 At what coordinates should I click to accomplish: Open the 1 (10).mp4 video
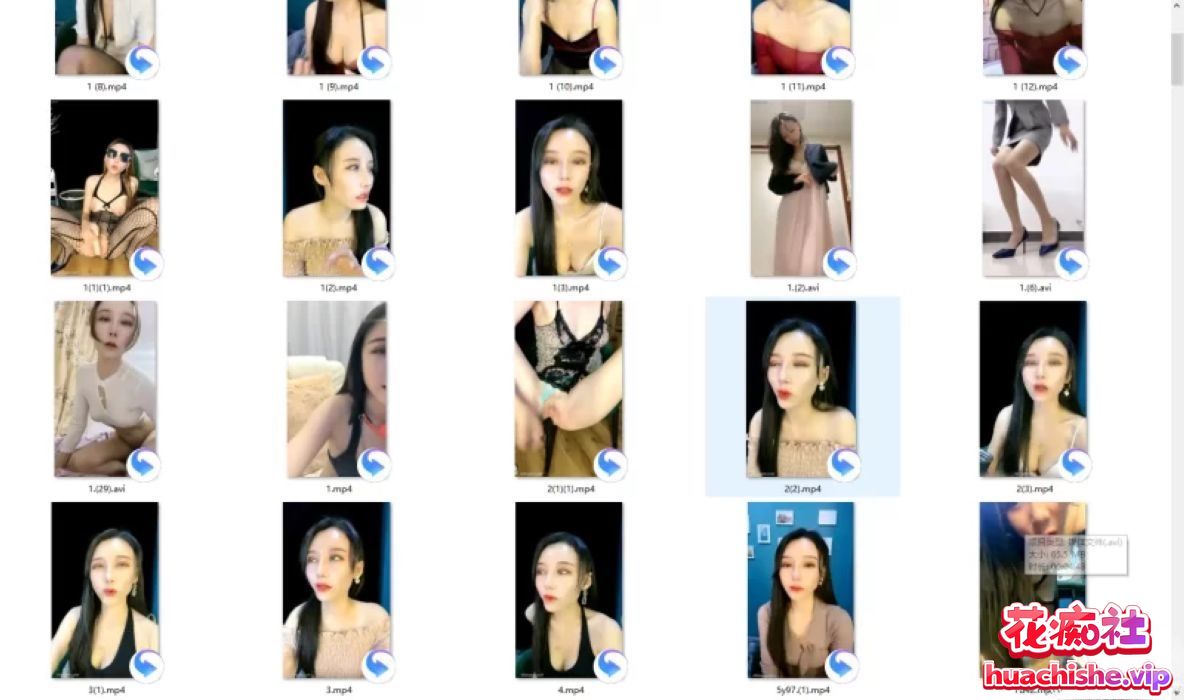pos(569,40)
